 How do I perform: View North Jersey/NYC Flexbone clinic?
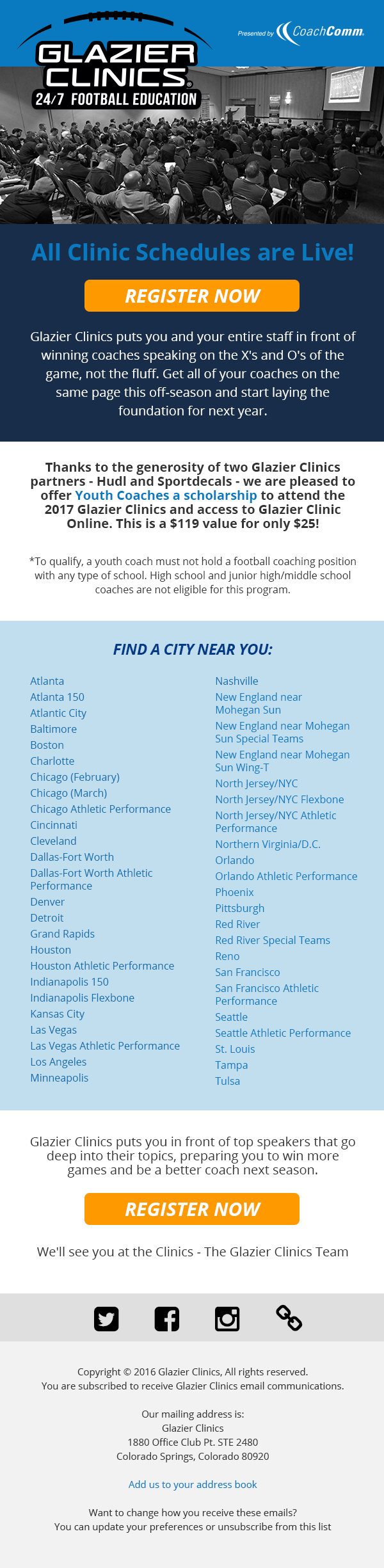click(279, 799)
